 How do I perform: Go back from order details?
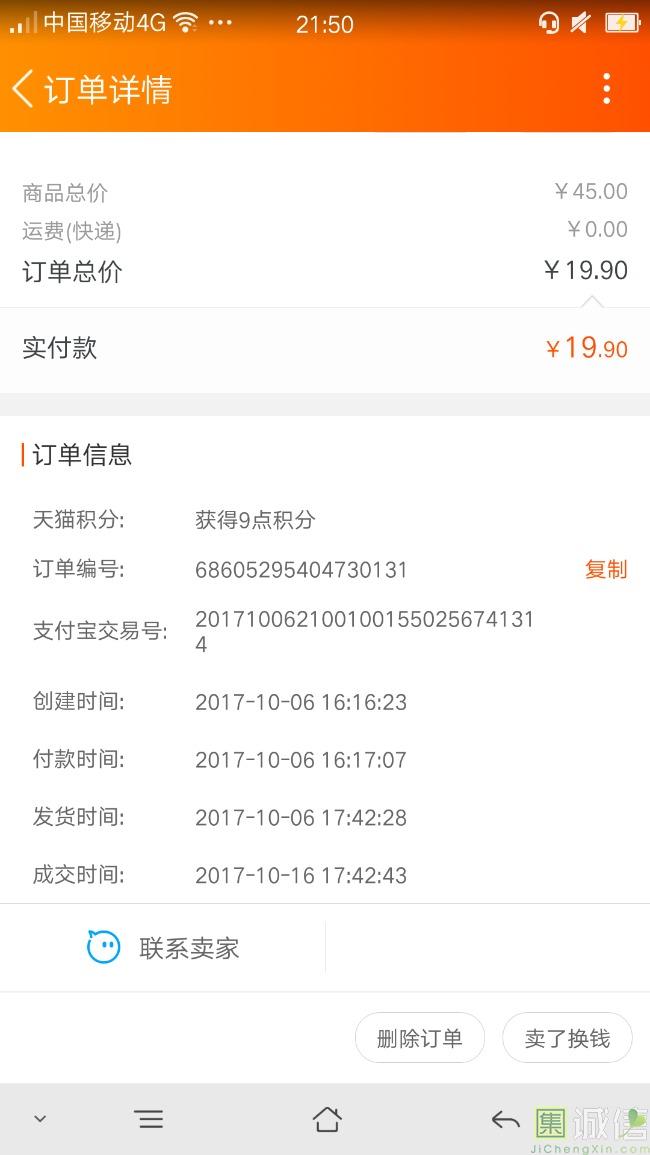[24, 89]
